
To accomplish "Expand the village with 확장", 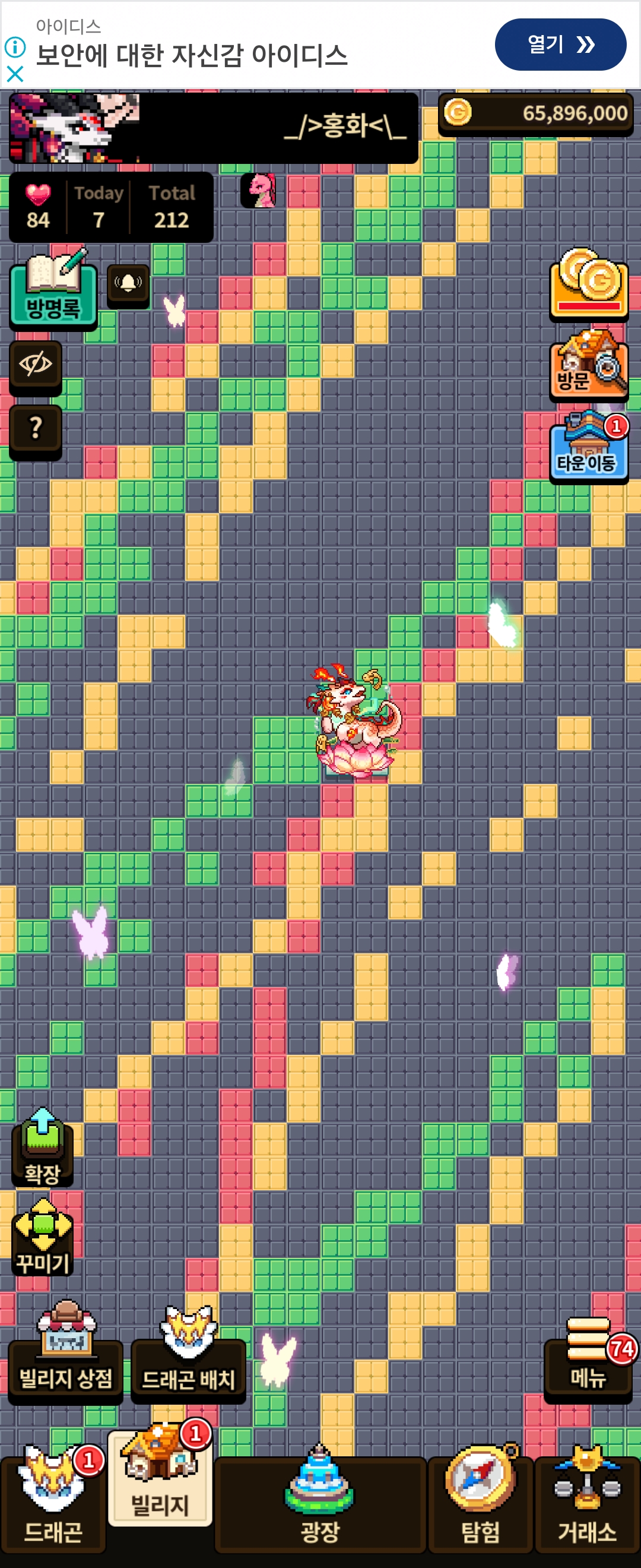I will click(43, 1148).
